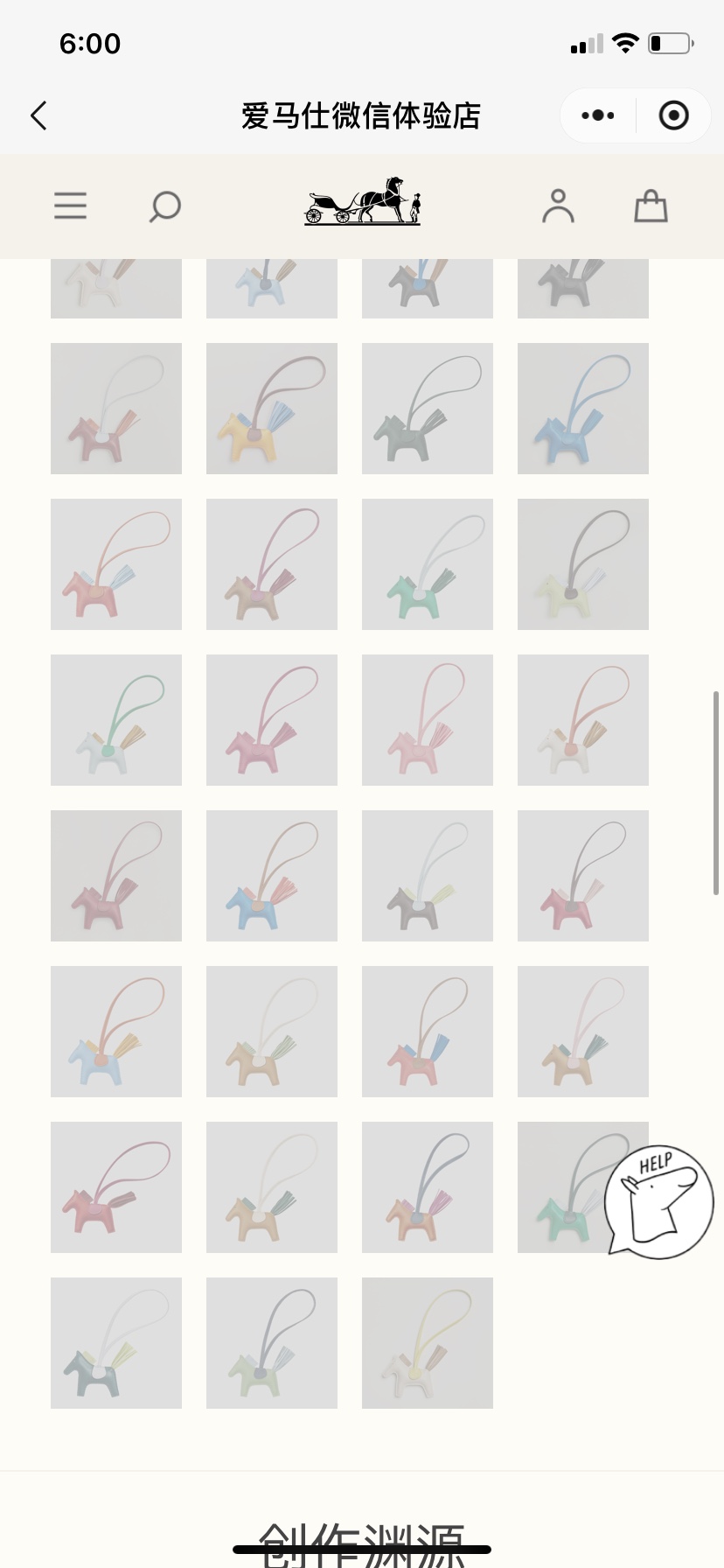This screenshot has width=724, height=1568.
Task: Open the mini program options menu
Action: tap(598, 115)
